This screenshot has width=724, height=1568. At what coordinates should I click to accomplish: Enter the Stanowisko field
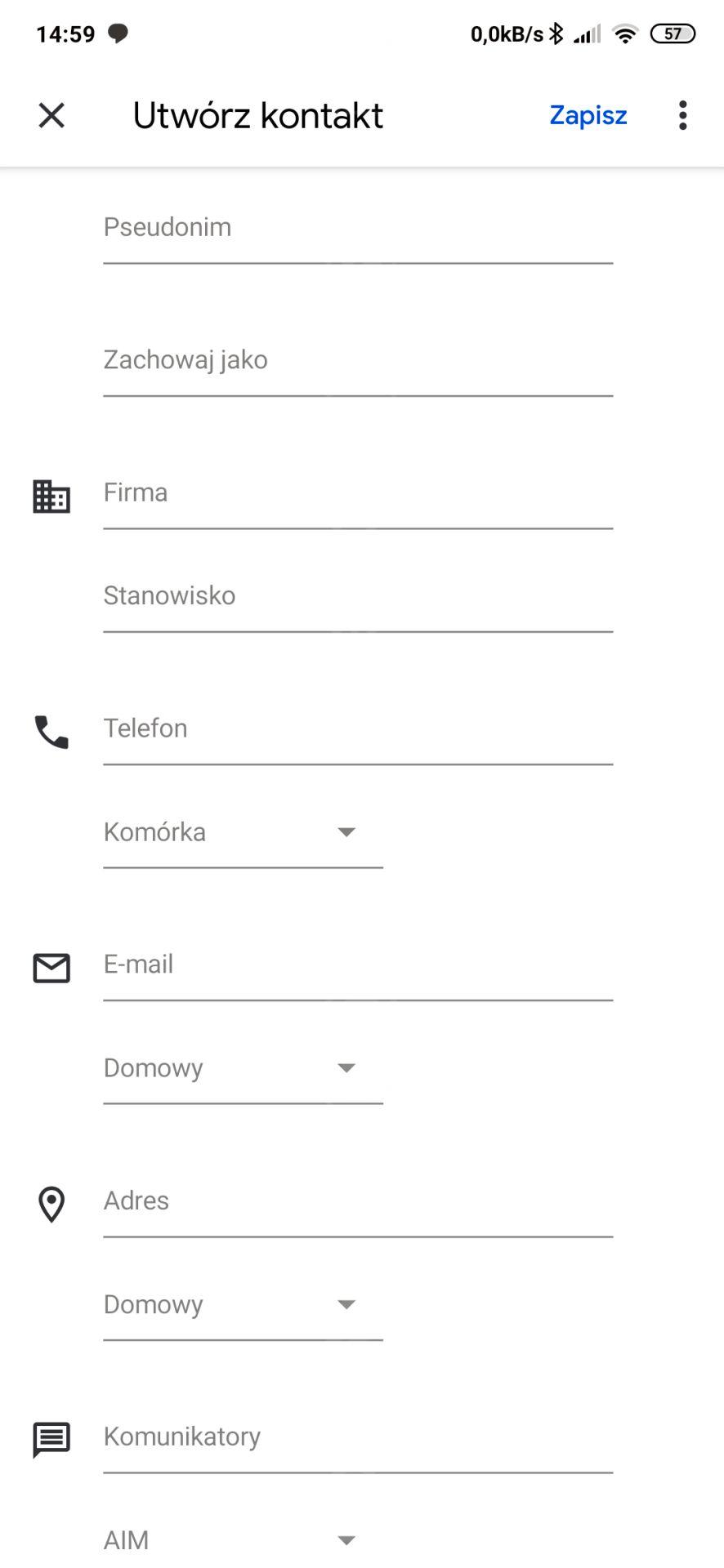tap(358, 597)
